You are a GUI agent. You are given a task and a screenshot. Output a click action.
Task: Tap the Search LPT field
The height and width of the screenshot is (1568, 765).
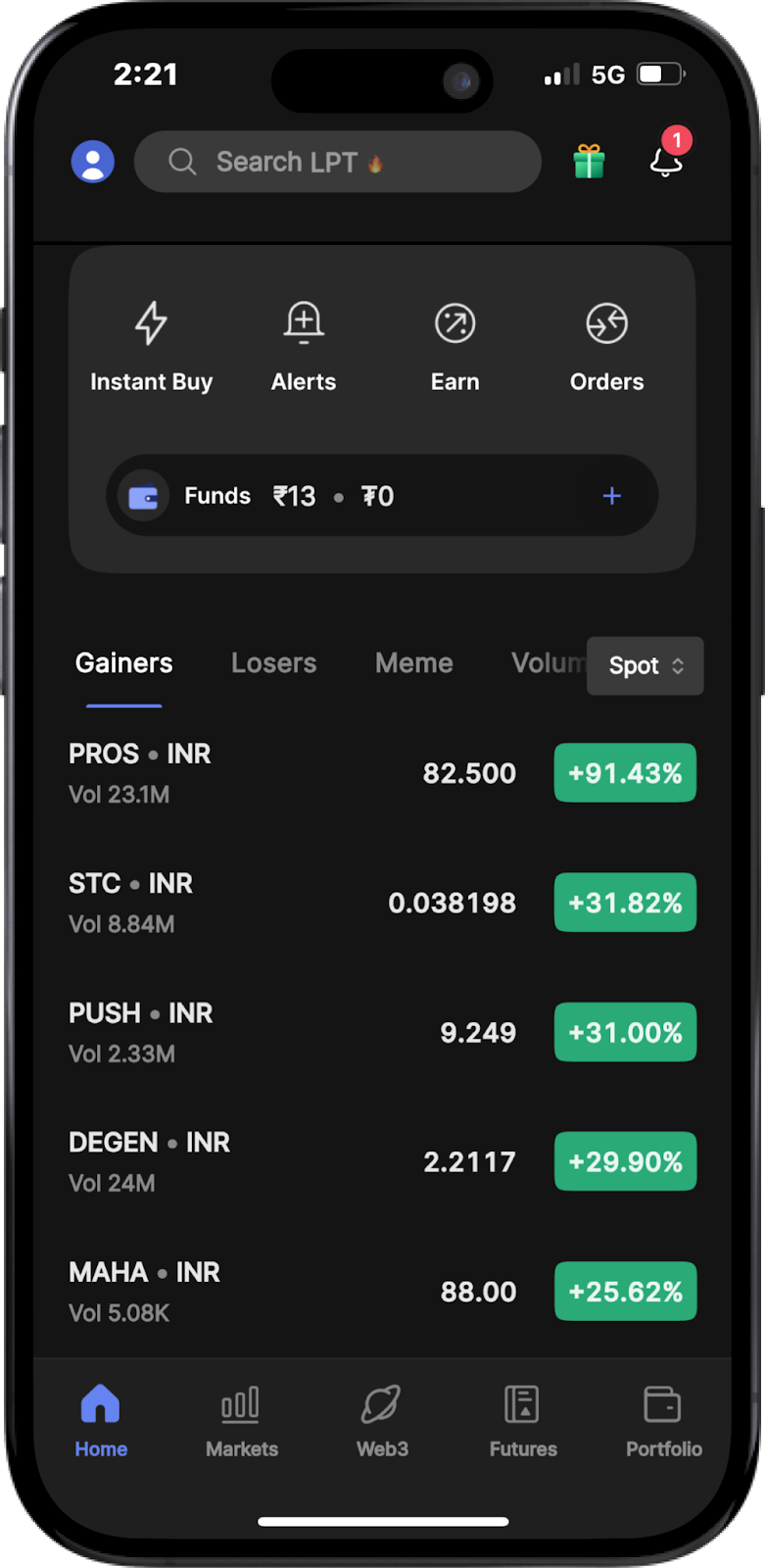(x=338, y=162)
